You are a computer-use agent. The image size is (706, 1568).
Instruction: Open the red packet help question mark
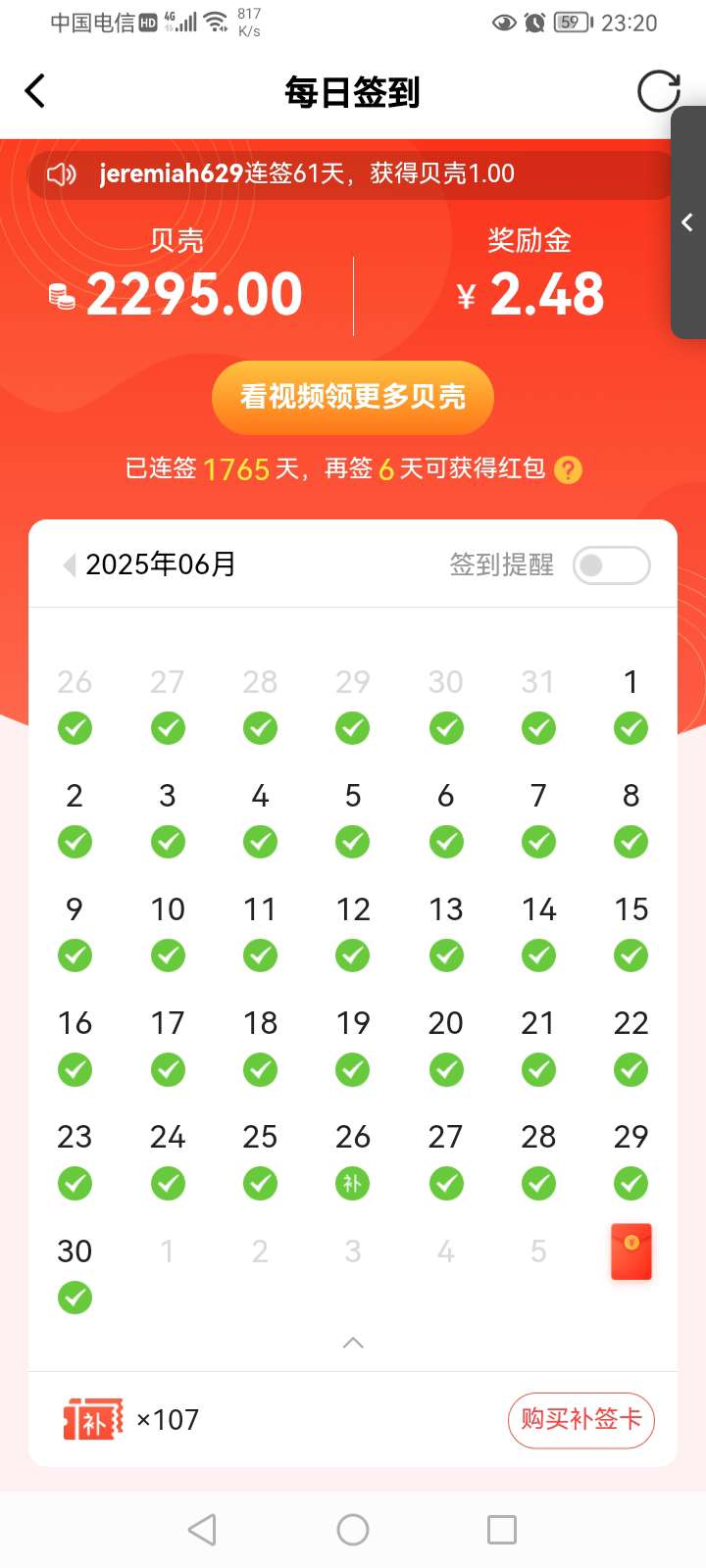pos(568,470)
